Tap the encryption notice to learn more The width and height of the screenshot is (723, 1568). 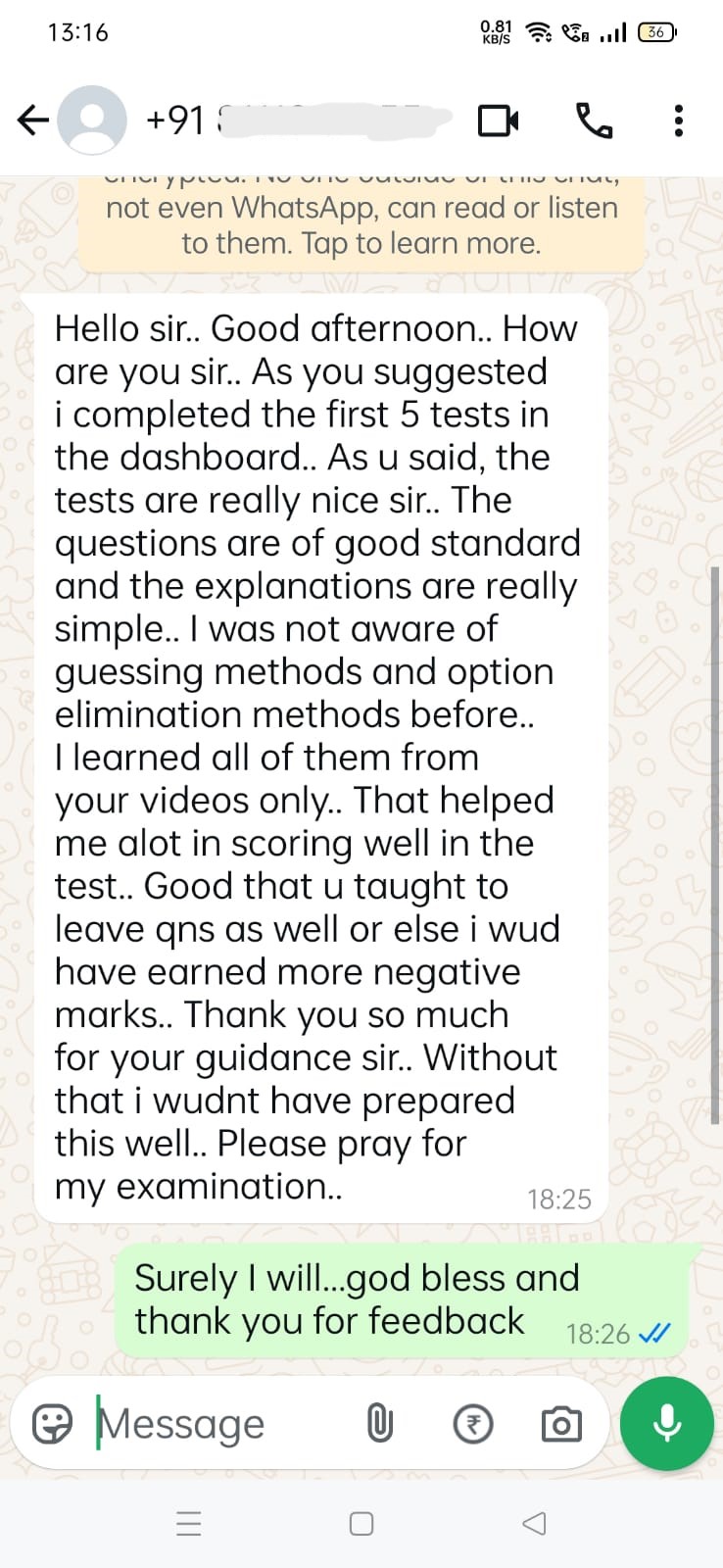[x=361, y=224]
